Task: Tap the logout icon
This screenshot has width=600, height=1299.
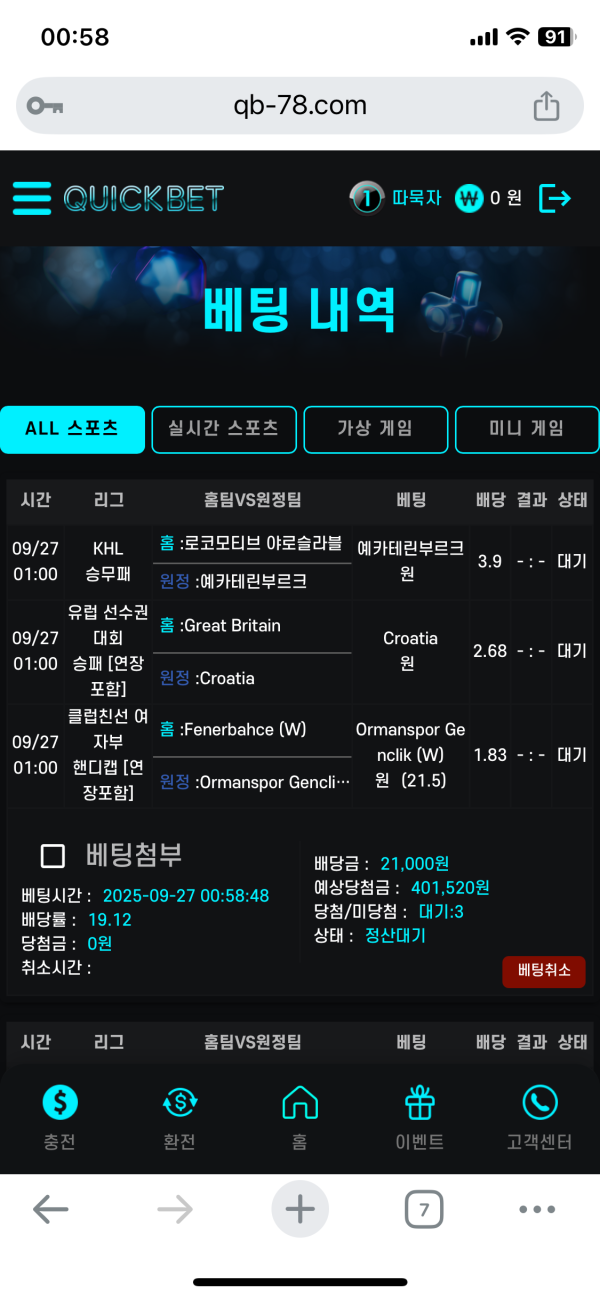Action: 555,198
